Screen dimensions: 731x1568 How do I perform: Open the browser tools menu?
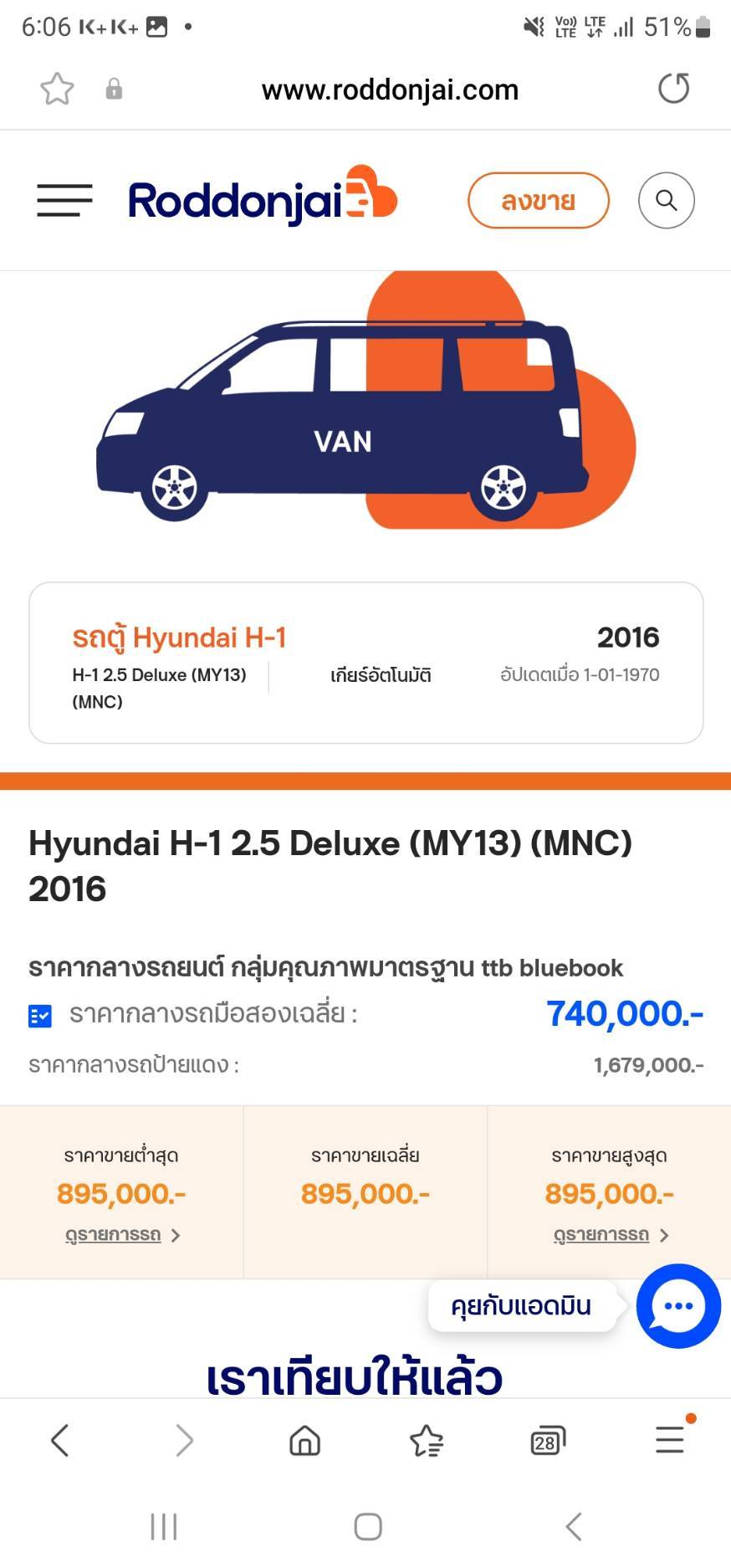tap(670, 1439)
